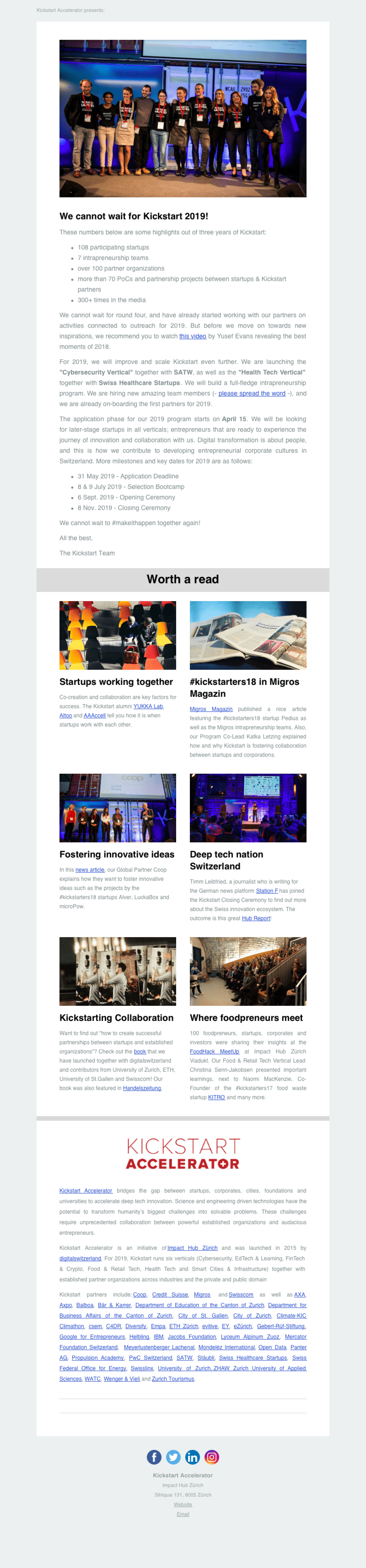
Task: Tap the Email link in the footer
Action: point(183,1514)
